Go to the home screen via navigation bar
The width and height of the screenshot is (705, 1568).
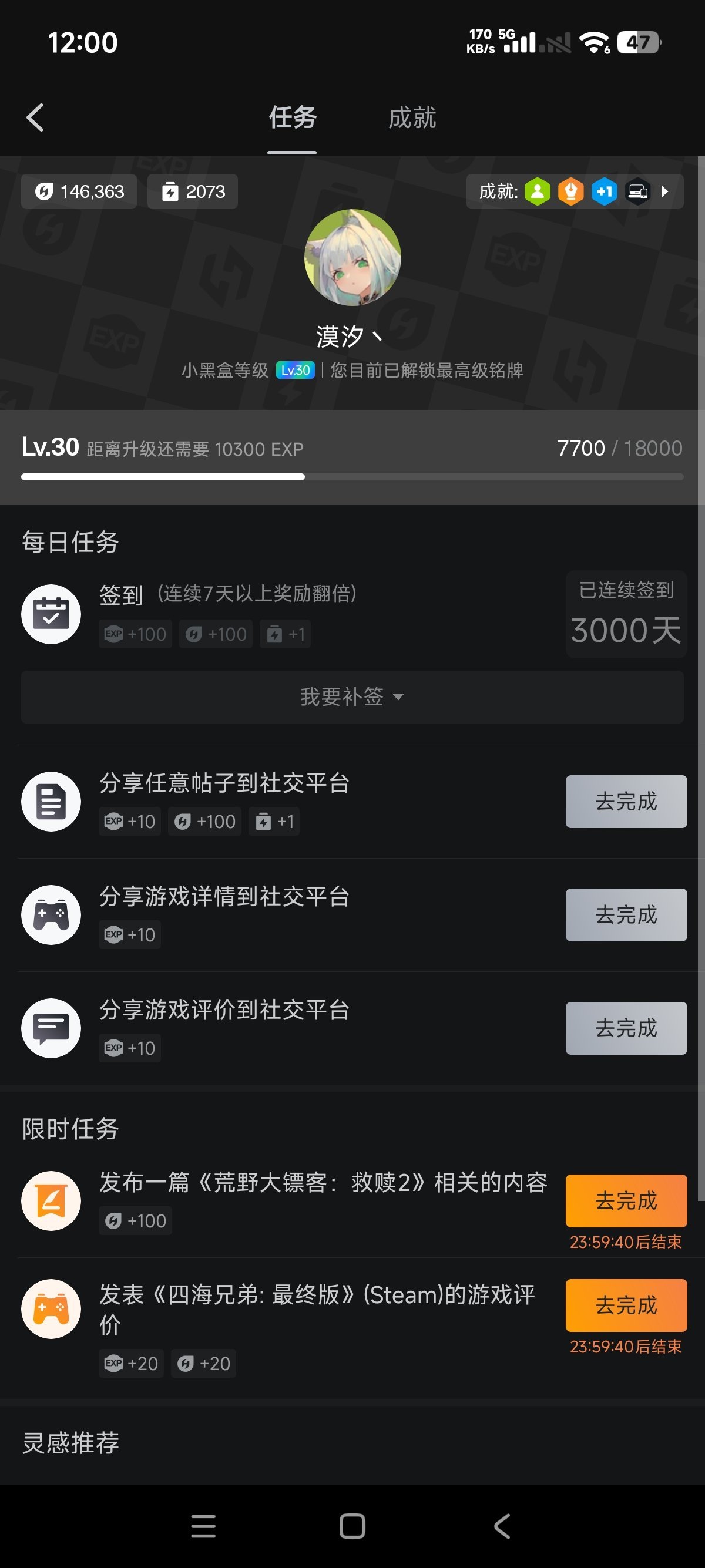[x=352, y=1526]
